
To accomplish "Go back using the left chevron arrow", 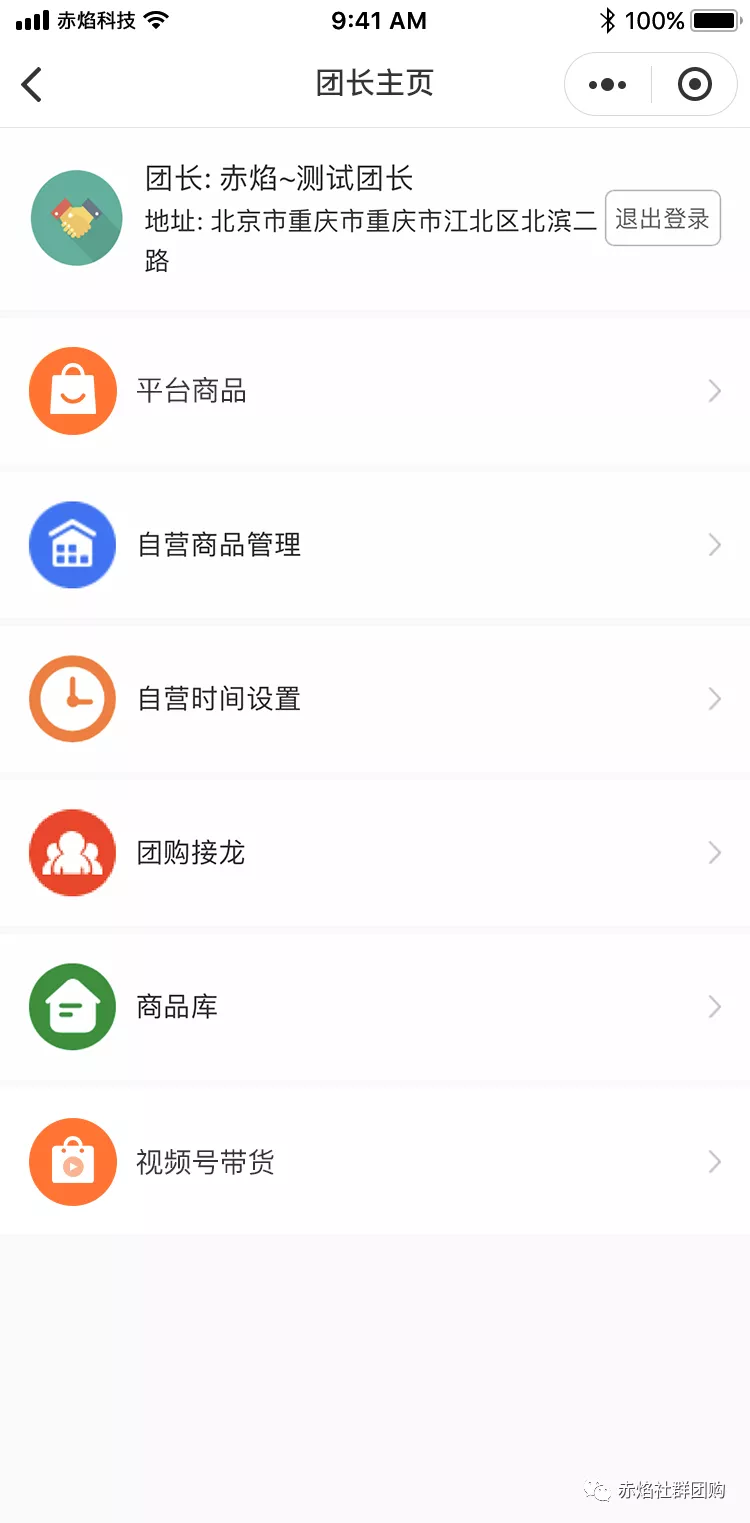I will (x=32, y=84).
